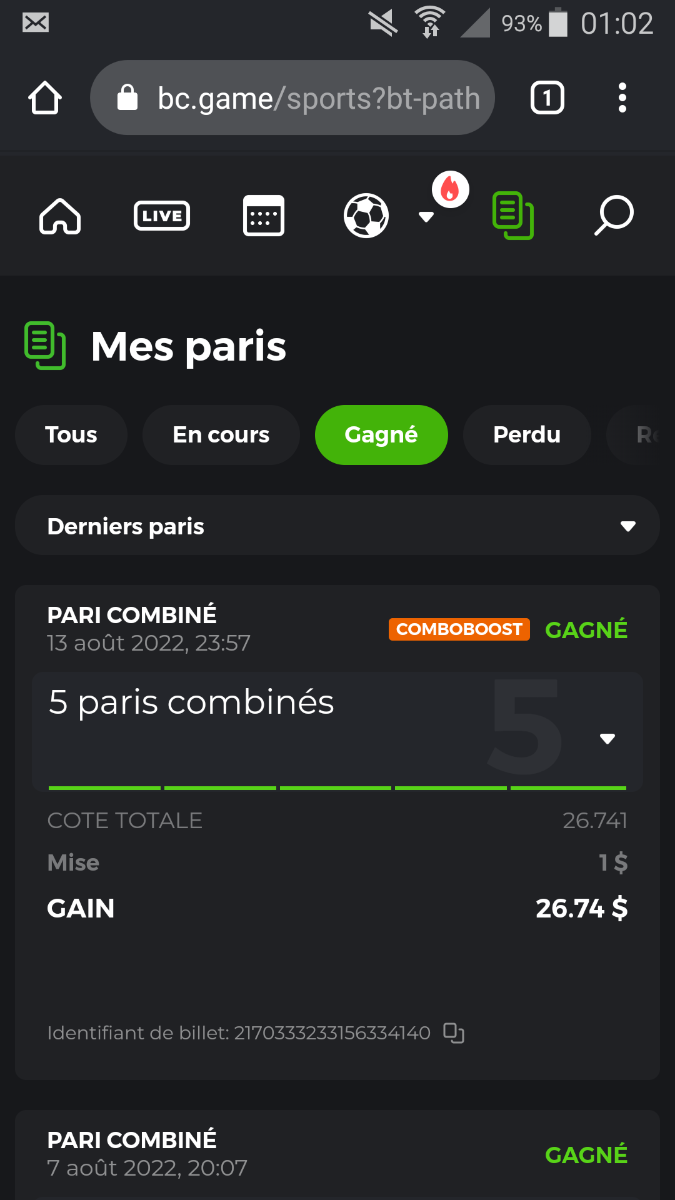Open the browser home page icon
The image size is (675, 1200).
[43, 98]
